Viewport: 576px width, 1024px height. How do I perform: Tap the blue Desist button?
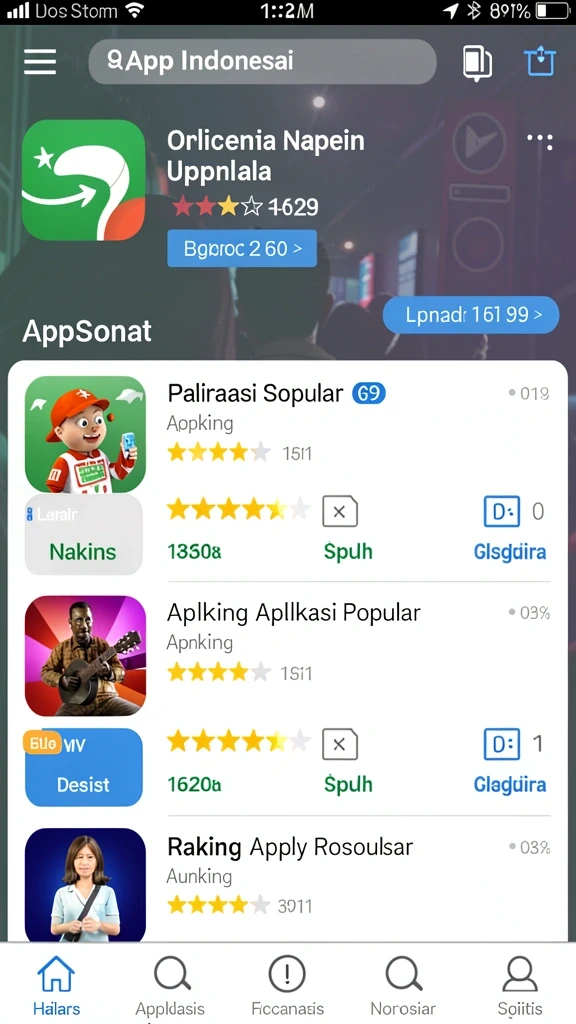pyautogui.click(x=84, y=767)
